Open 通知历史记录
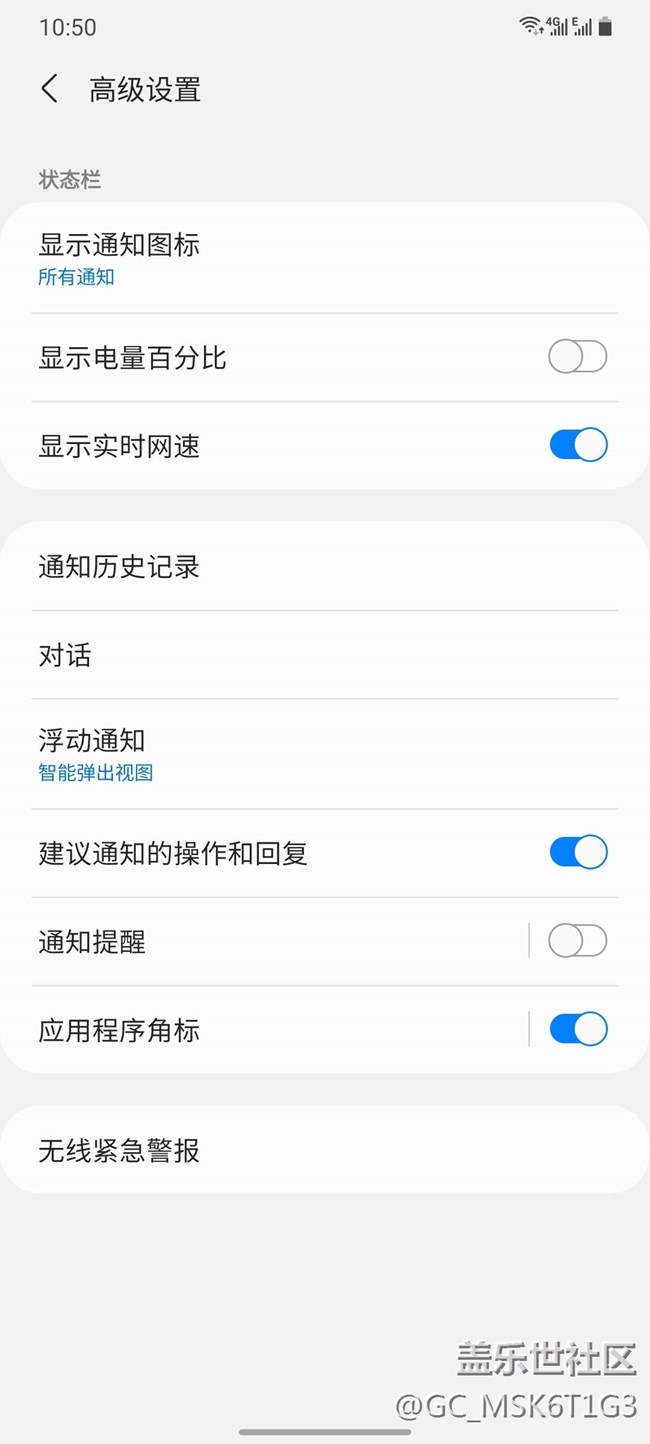 [325, 567]
